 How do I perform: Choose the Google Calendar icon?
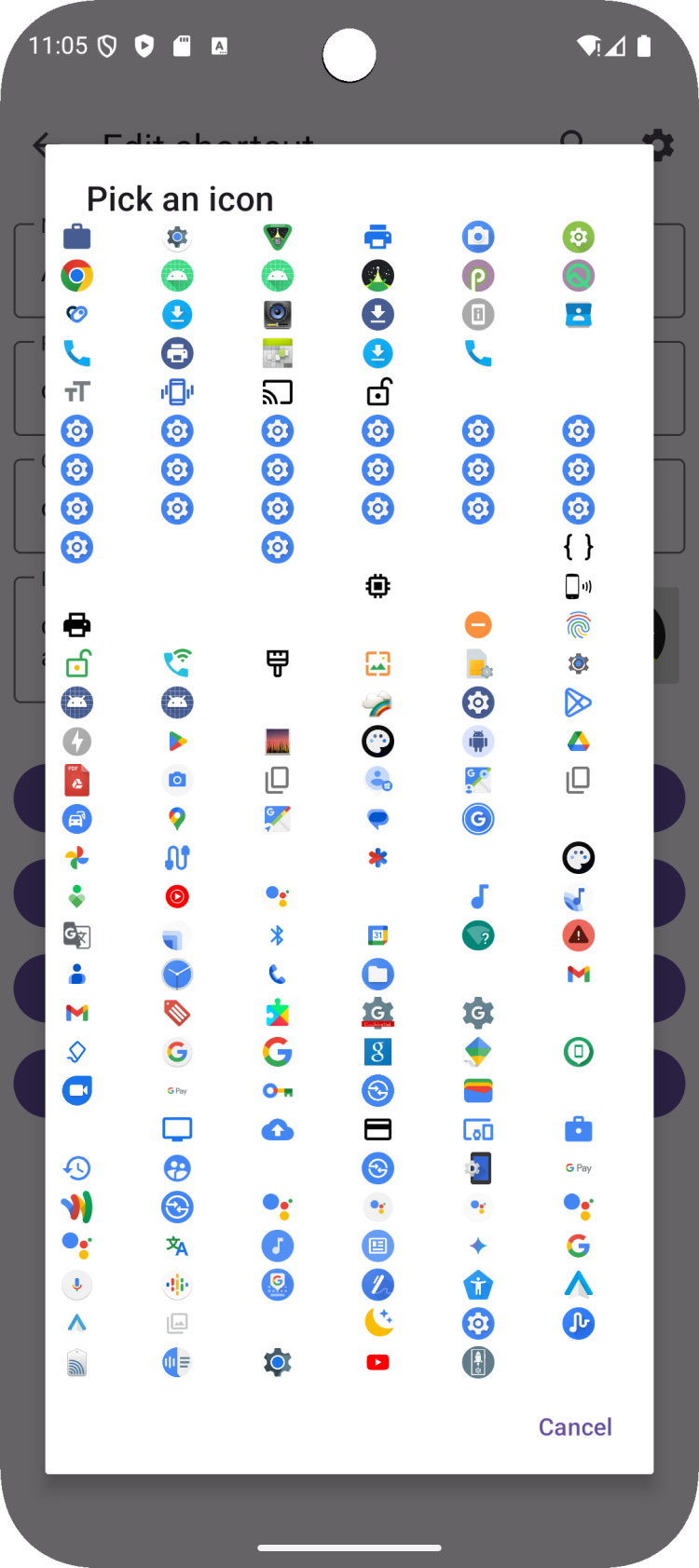pyautogui.click(x=377, y=935)
